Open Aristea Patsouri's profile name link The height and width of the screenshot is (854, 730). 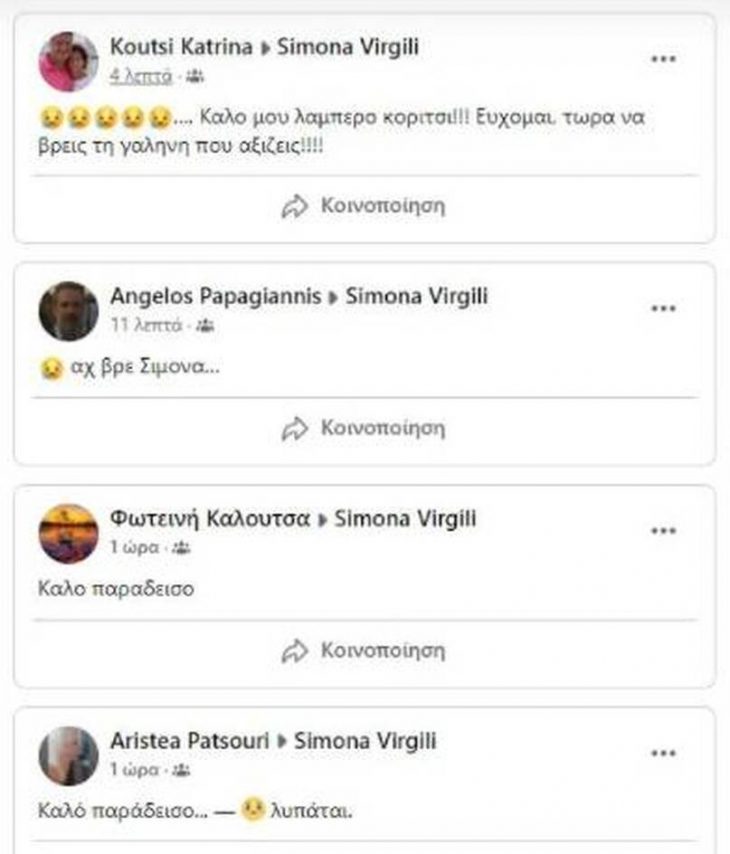point(187,742)
